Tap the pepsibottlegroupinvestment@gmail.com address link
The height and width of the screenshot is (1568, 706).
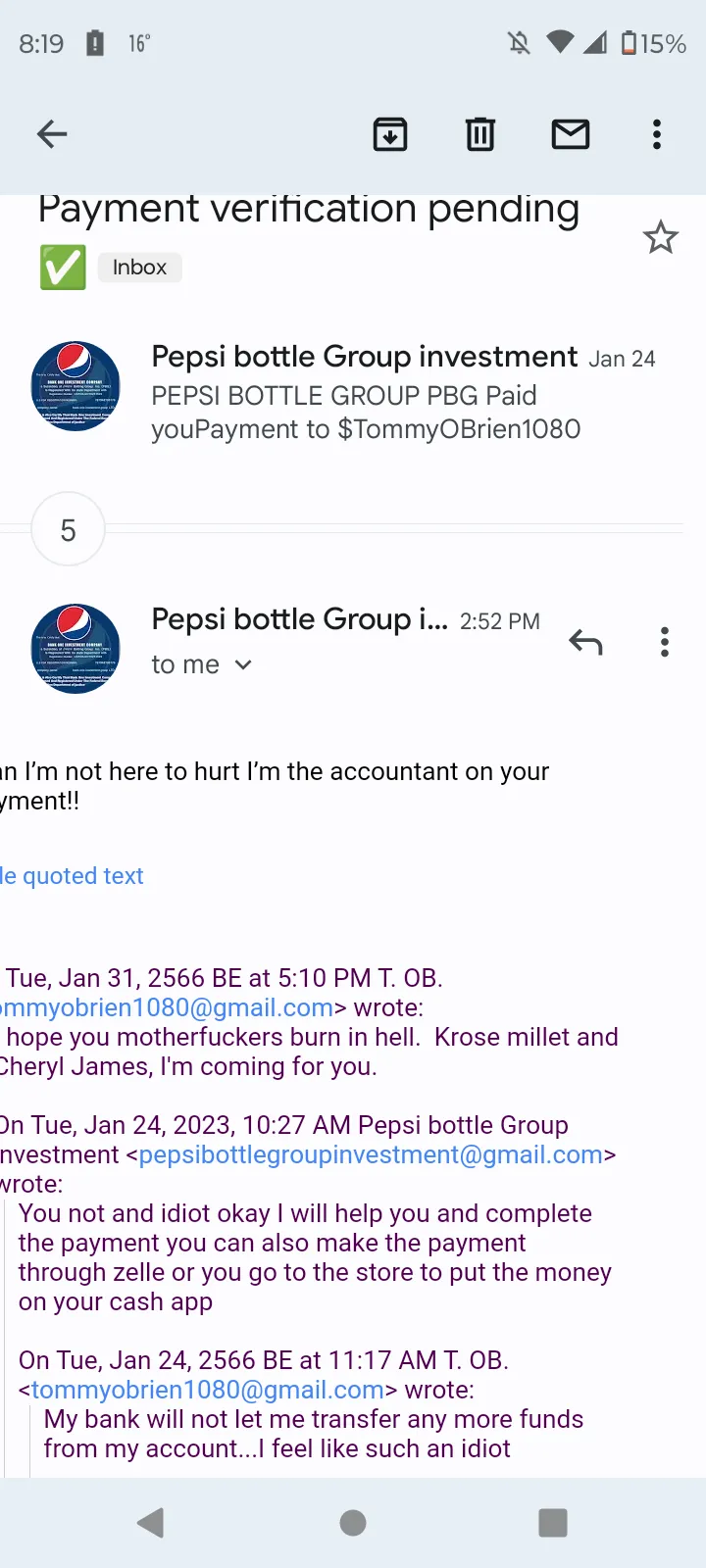tap(371, 1154)
